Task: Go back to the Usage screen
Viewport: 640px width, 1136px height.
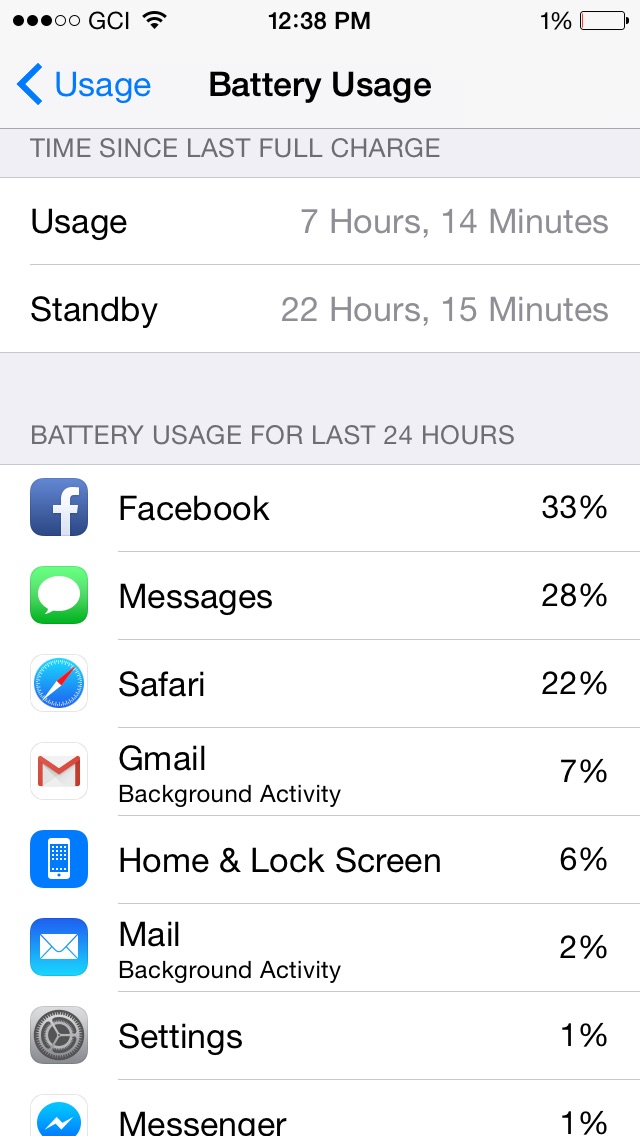Action: coord(83,85)
